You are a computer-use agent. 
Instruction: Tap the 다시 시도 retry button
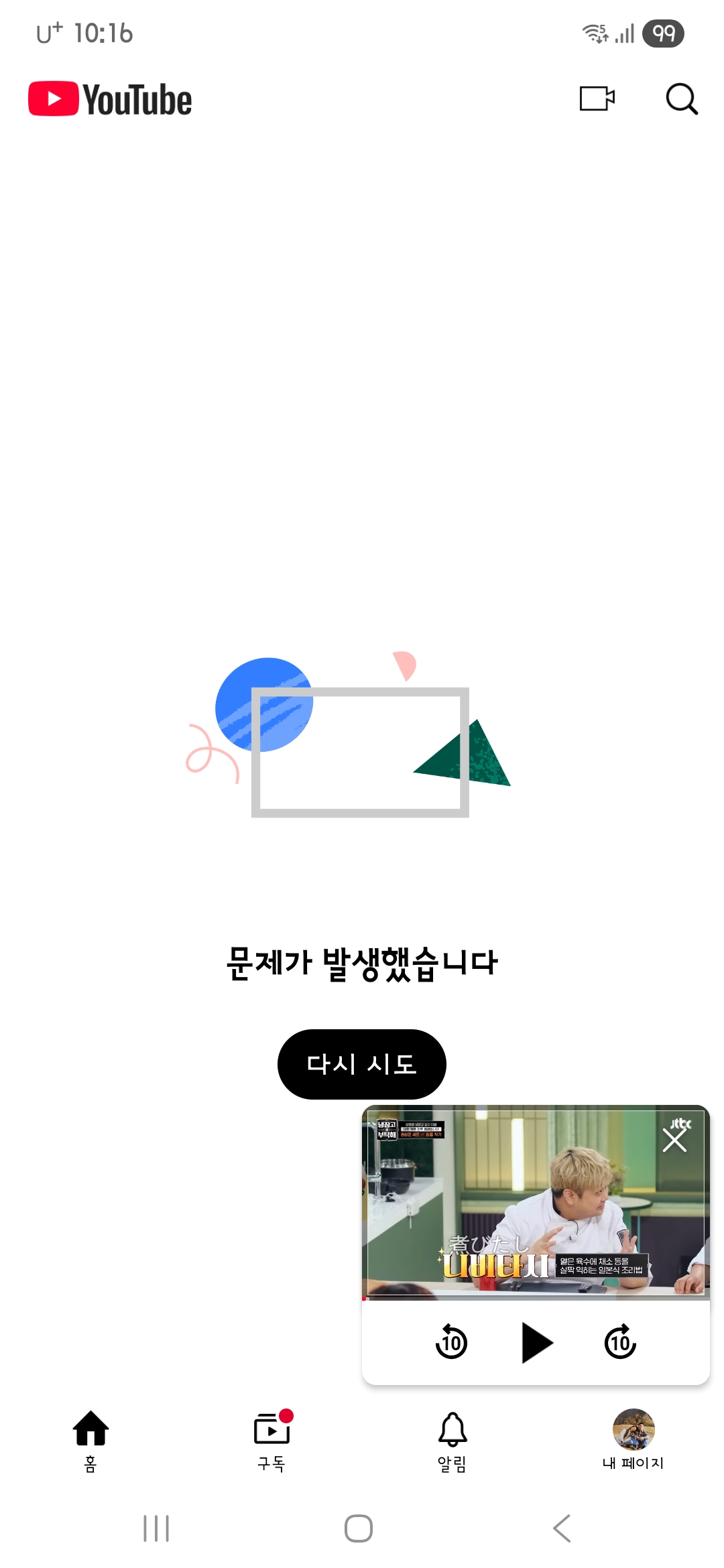(x=361, y=1064)
